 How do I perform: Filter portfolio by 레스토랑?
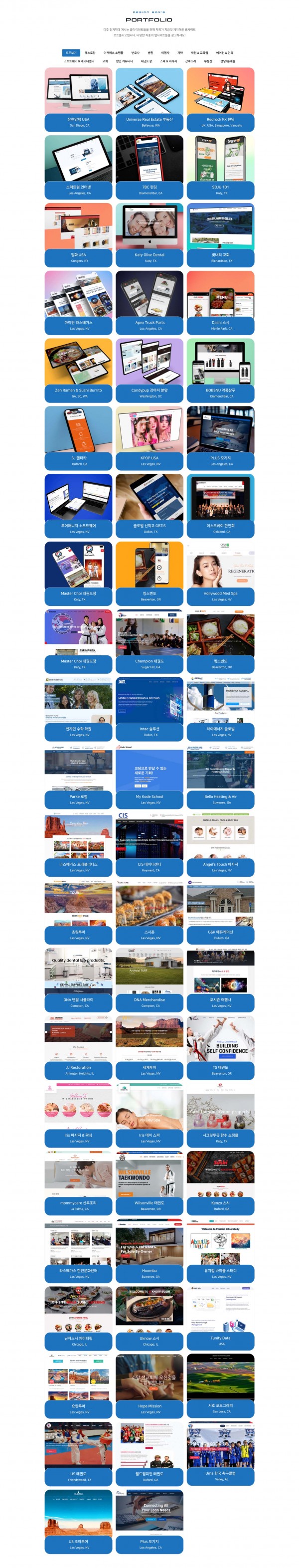pyautogui.click(x=90, y=53)
